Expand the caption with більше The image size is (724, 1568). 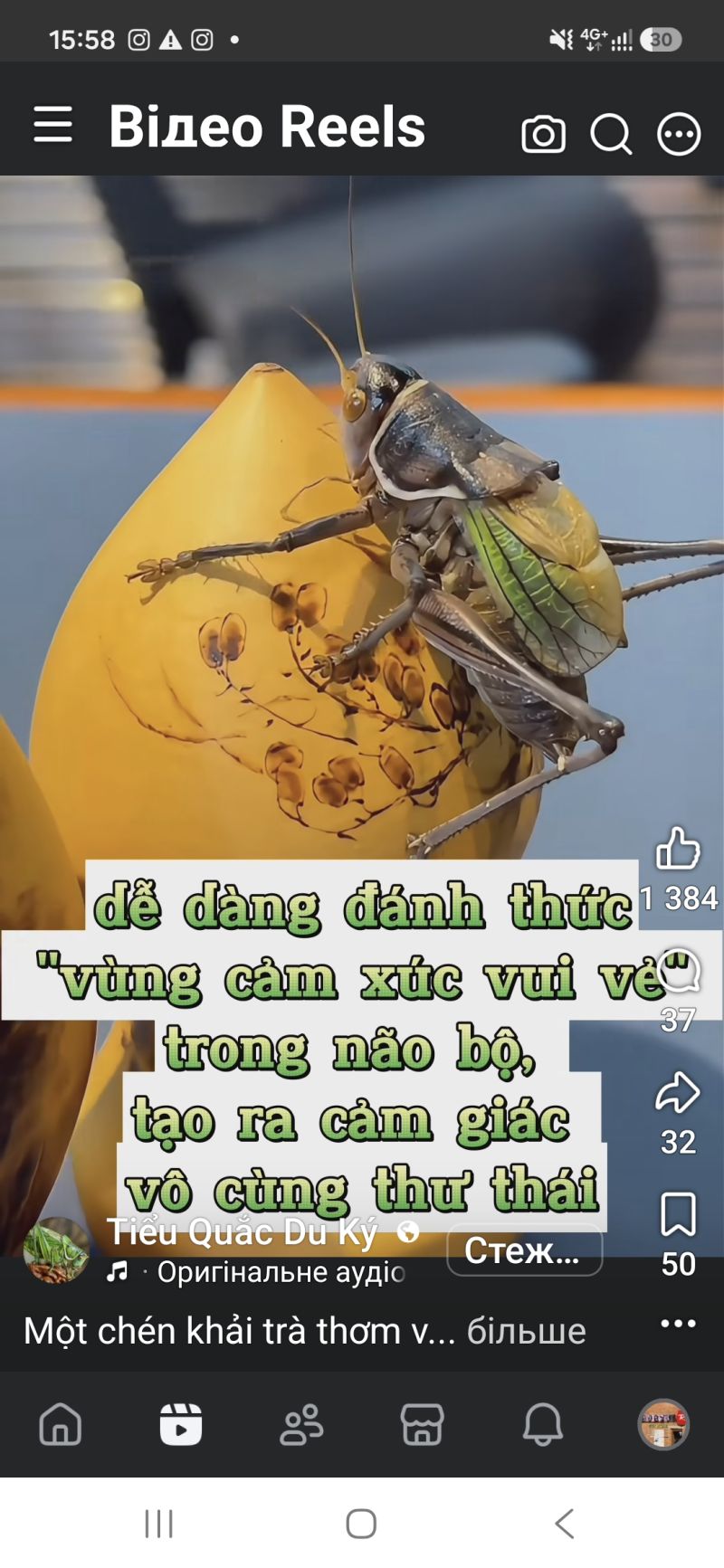(x=526, y=1331)
